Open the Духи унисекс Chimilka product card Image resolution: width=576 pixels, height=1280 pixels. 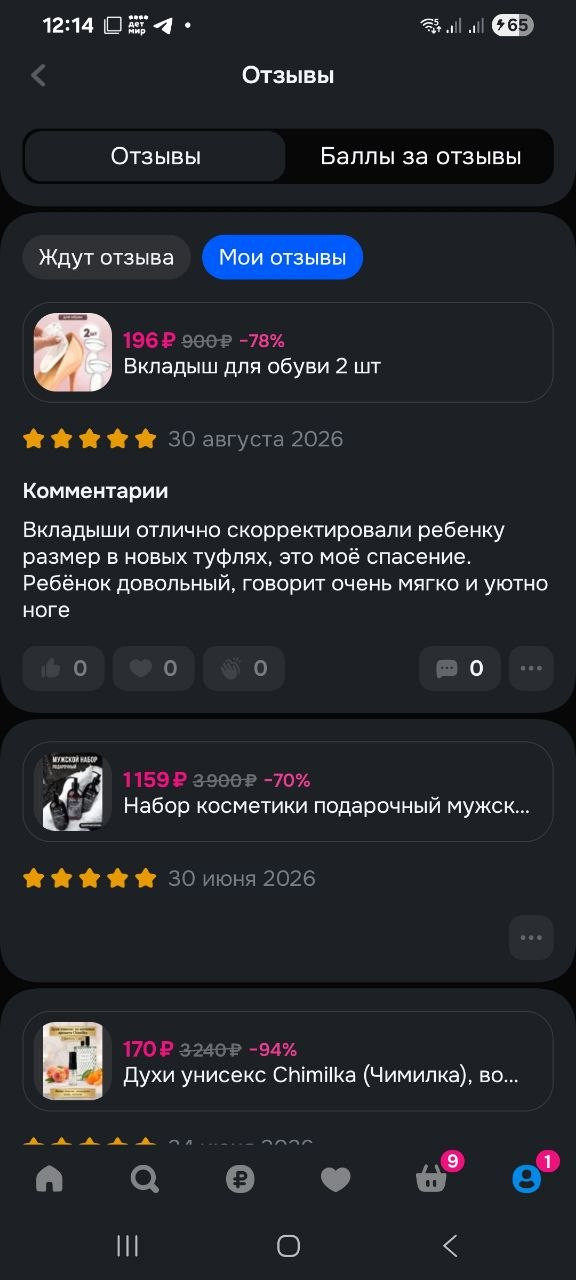click(x=288, y=1061)
